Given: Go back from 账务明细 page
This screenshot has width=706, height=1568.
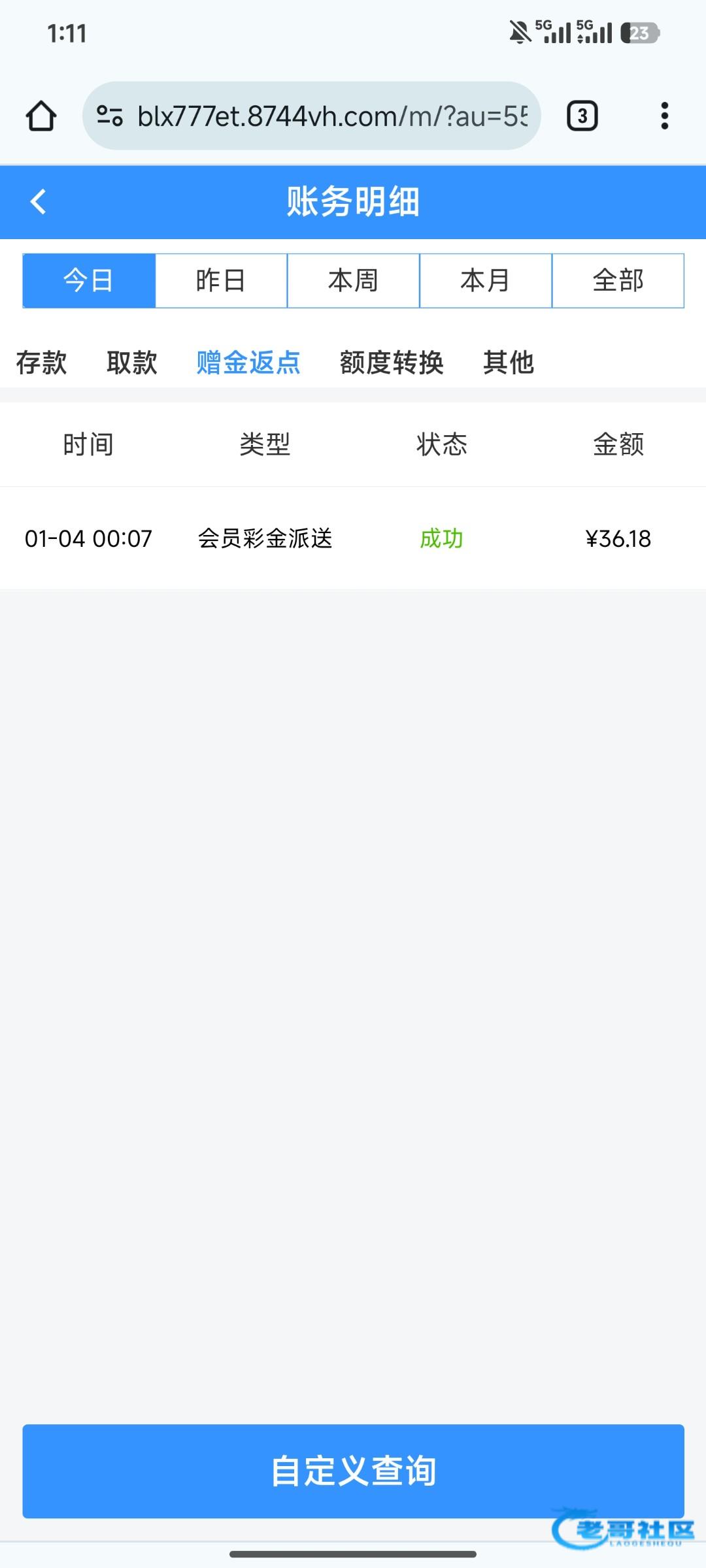Looking at the screenshot, I should tap(39, 201).
